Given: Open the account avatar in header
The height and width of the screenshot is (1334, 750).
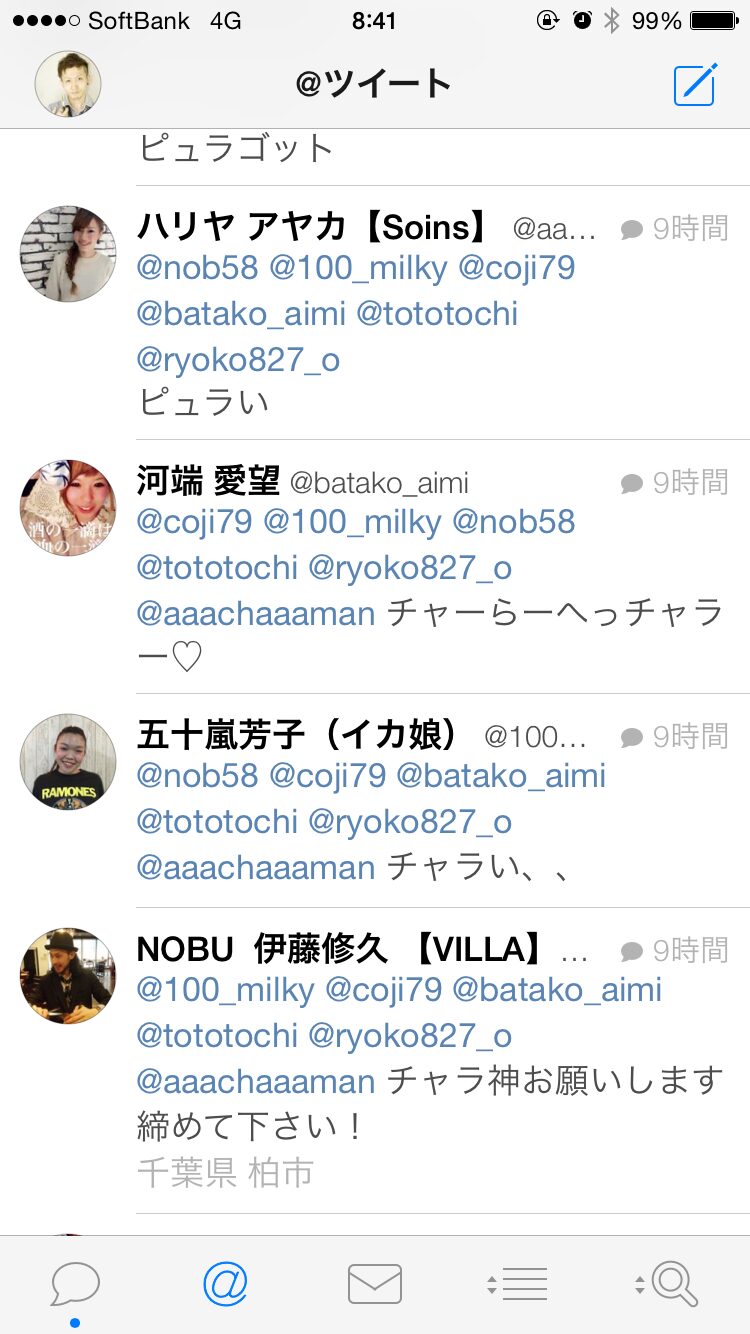Looking at the screenshot, I should (68, 84).
